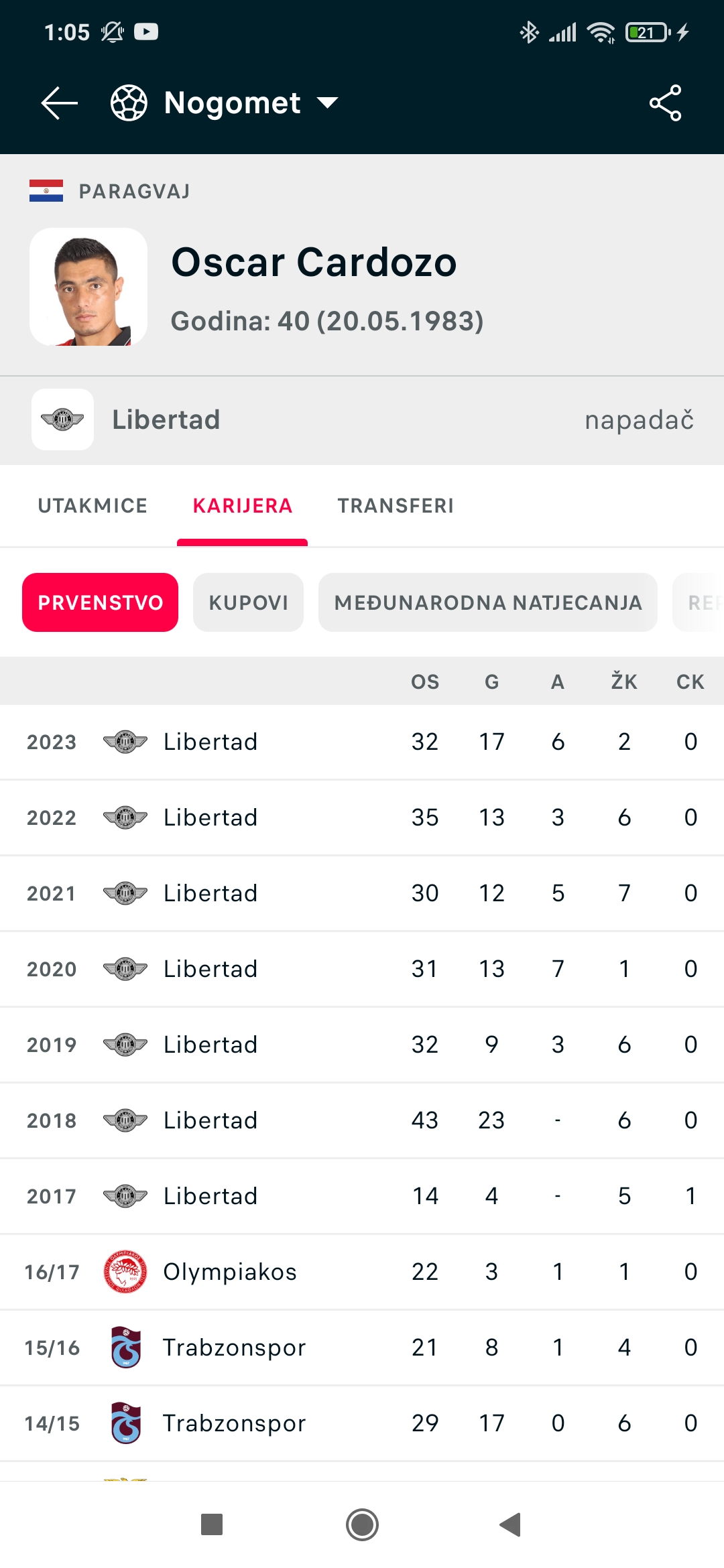This screenshot has width=724, height=1568.
Task: Select the Karijera tab
Action: click(243, 506)
